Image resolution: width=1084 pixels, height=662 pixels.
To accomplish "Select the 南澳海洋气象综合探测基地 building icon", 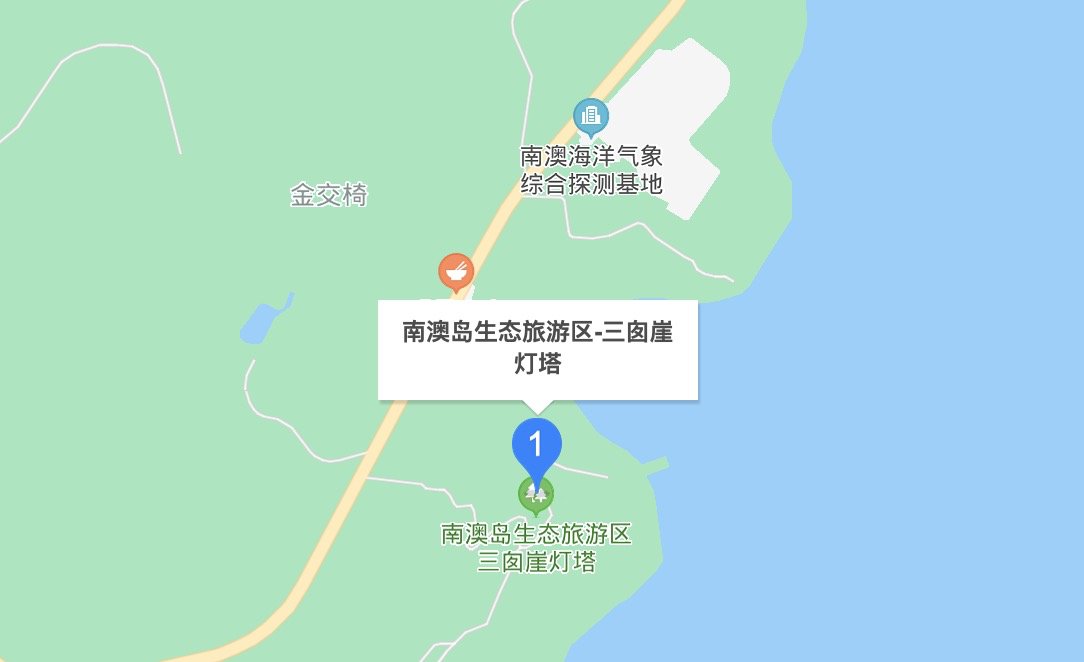I will pos(591,116).
